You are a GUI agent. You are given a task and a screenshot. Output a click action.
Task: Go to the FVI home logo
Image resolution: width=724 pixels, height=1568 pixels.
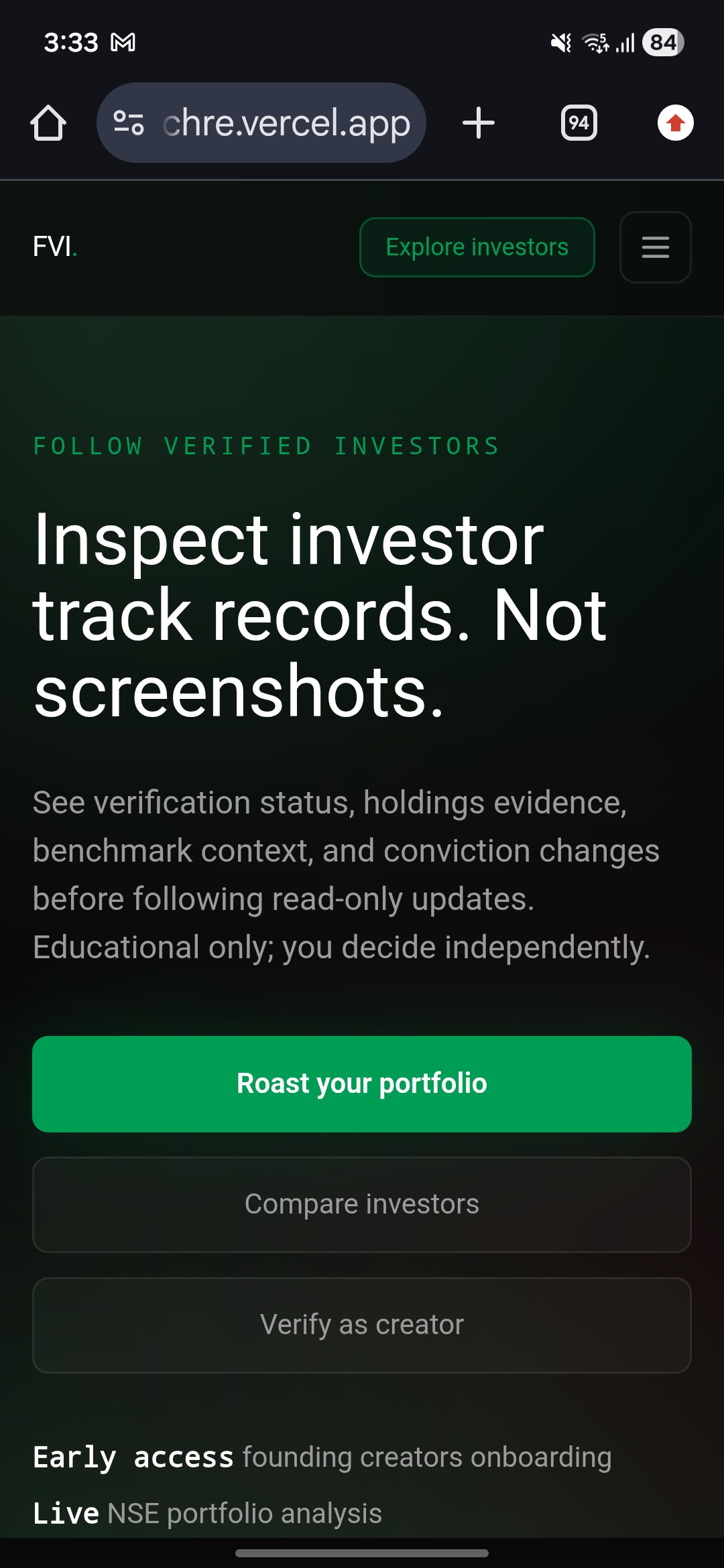tap(55, 247)
